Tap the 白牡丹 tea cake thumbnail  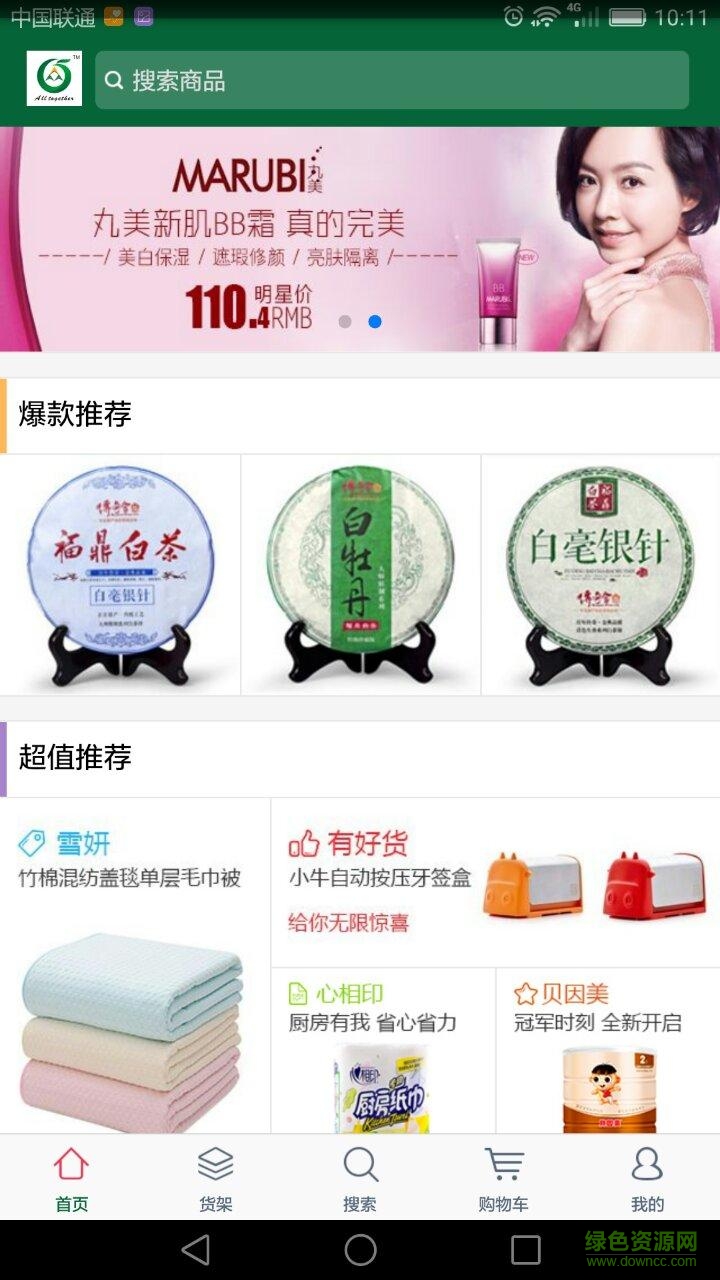(x=360, y=572)
